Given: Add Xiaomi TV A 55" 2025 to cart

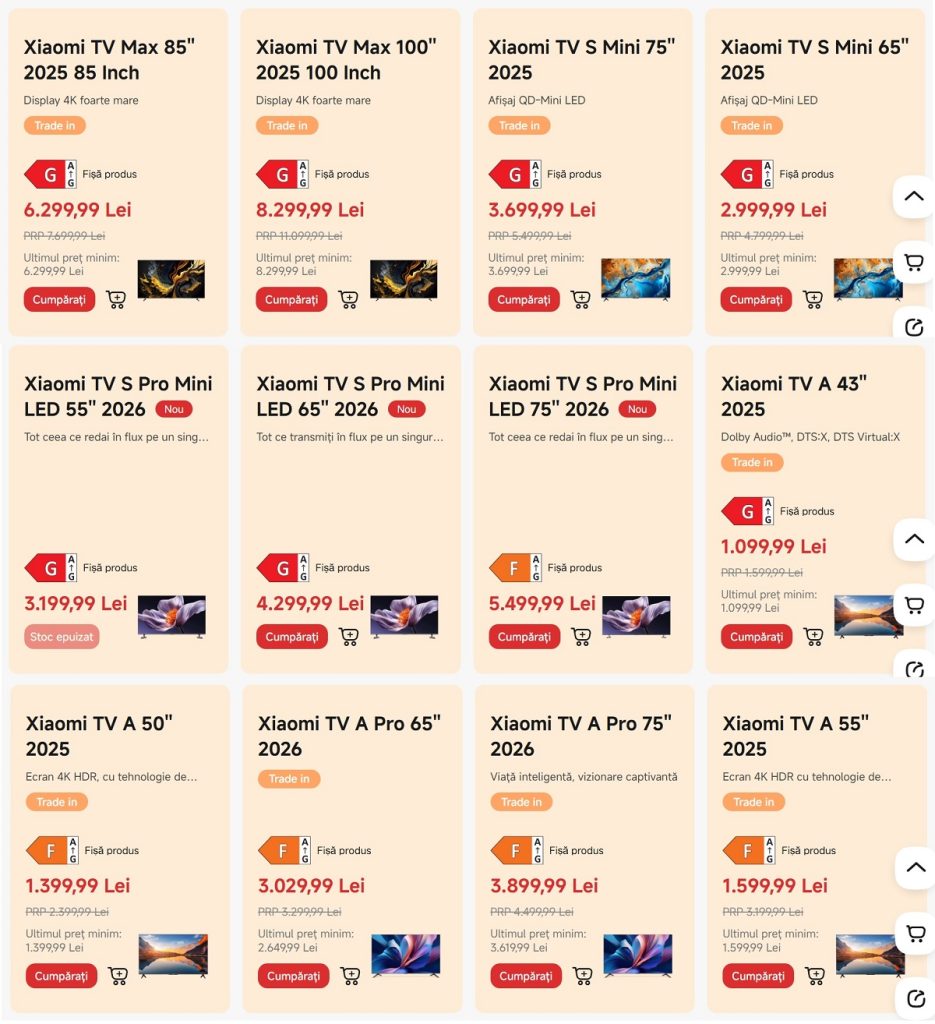Looking at the screenshot, I should 815,976.
